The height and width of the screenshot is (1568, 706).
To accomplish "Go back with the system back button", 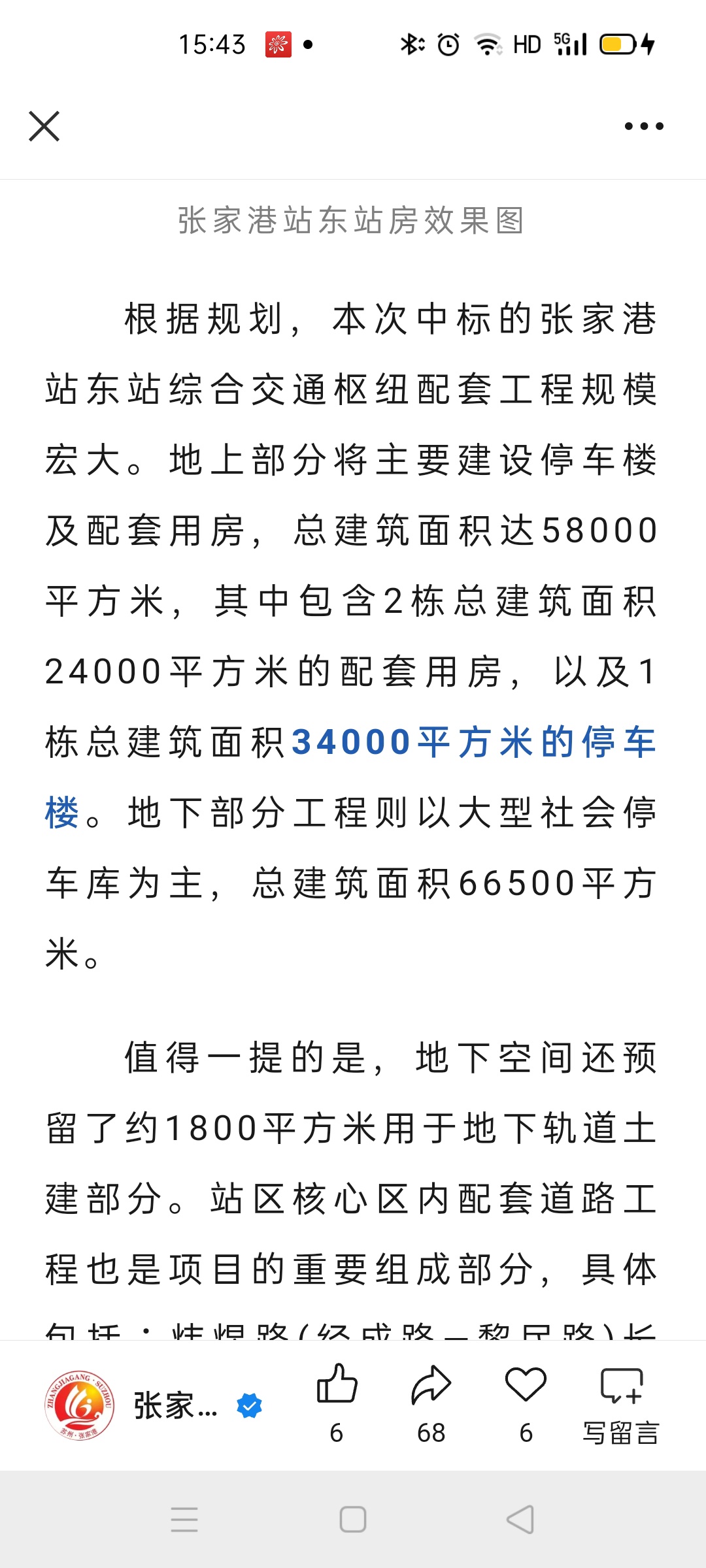I will (x=520, y=1520).
